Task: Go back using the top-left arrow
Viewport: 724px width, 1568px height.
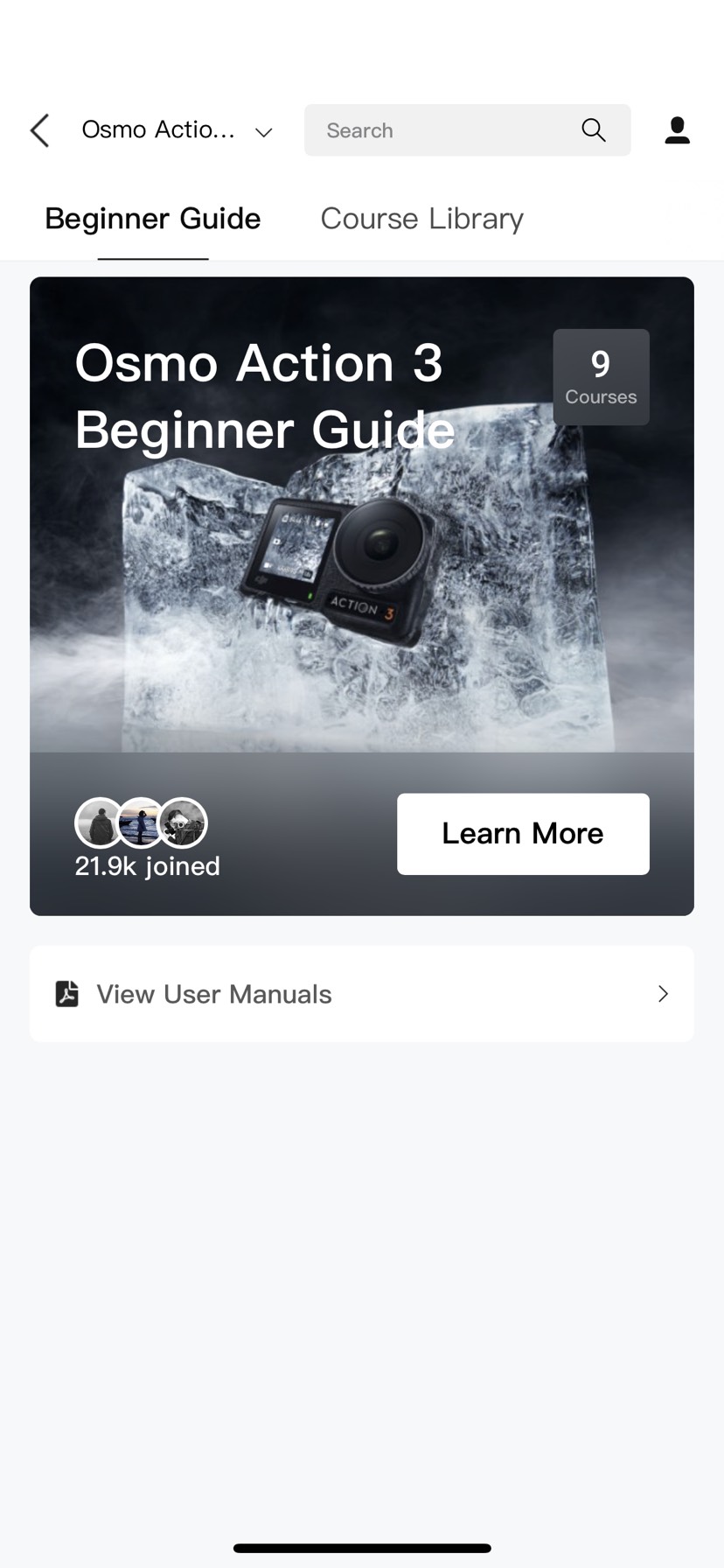Action: (39, 130)
